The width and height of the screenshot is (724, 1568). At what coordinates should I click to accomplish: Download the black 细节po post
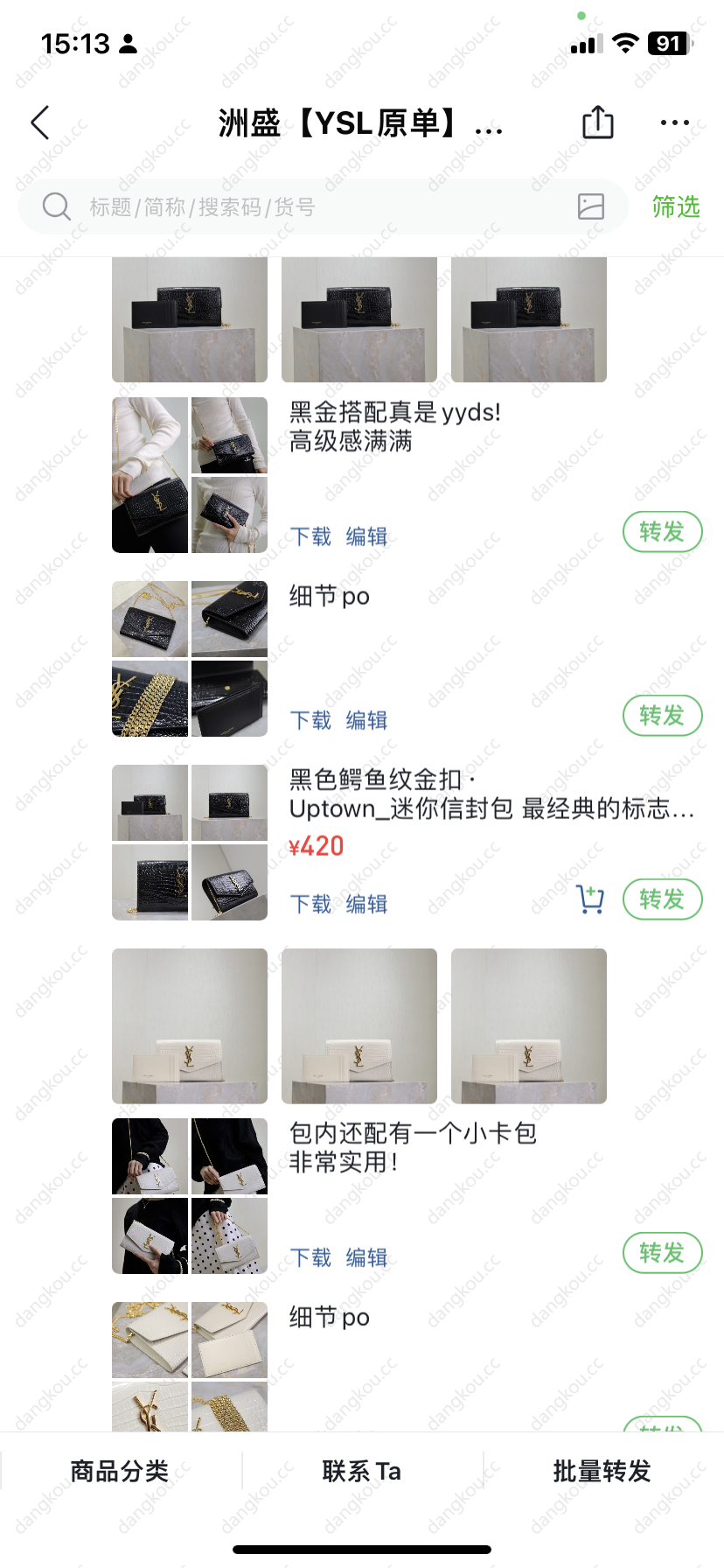click(x=310, y=720)
